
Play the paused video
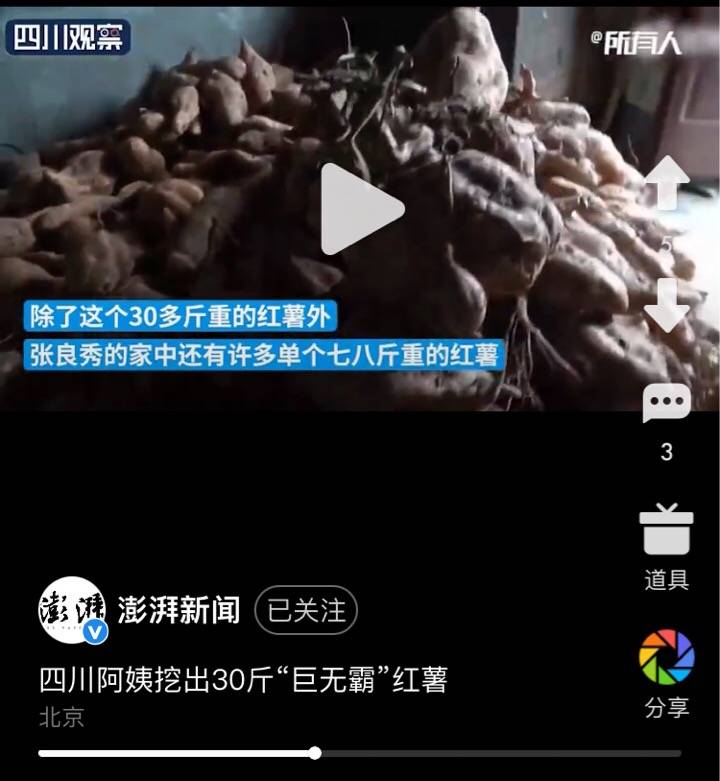tap(360, 209)
